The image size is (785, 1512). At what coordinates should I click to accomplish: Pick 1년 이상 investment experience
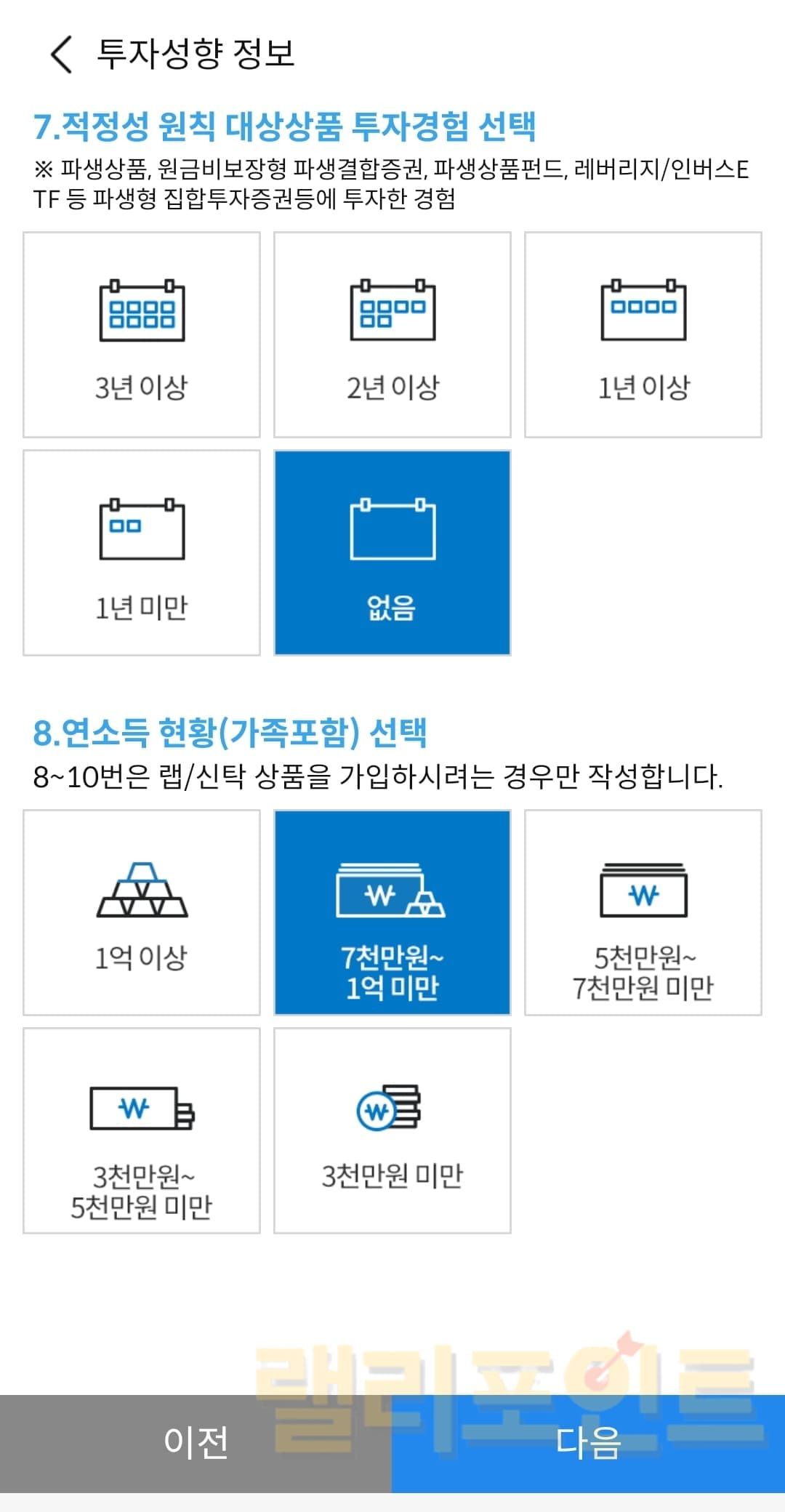[643, 335]
